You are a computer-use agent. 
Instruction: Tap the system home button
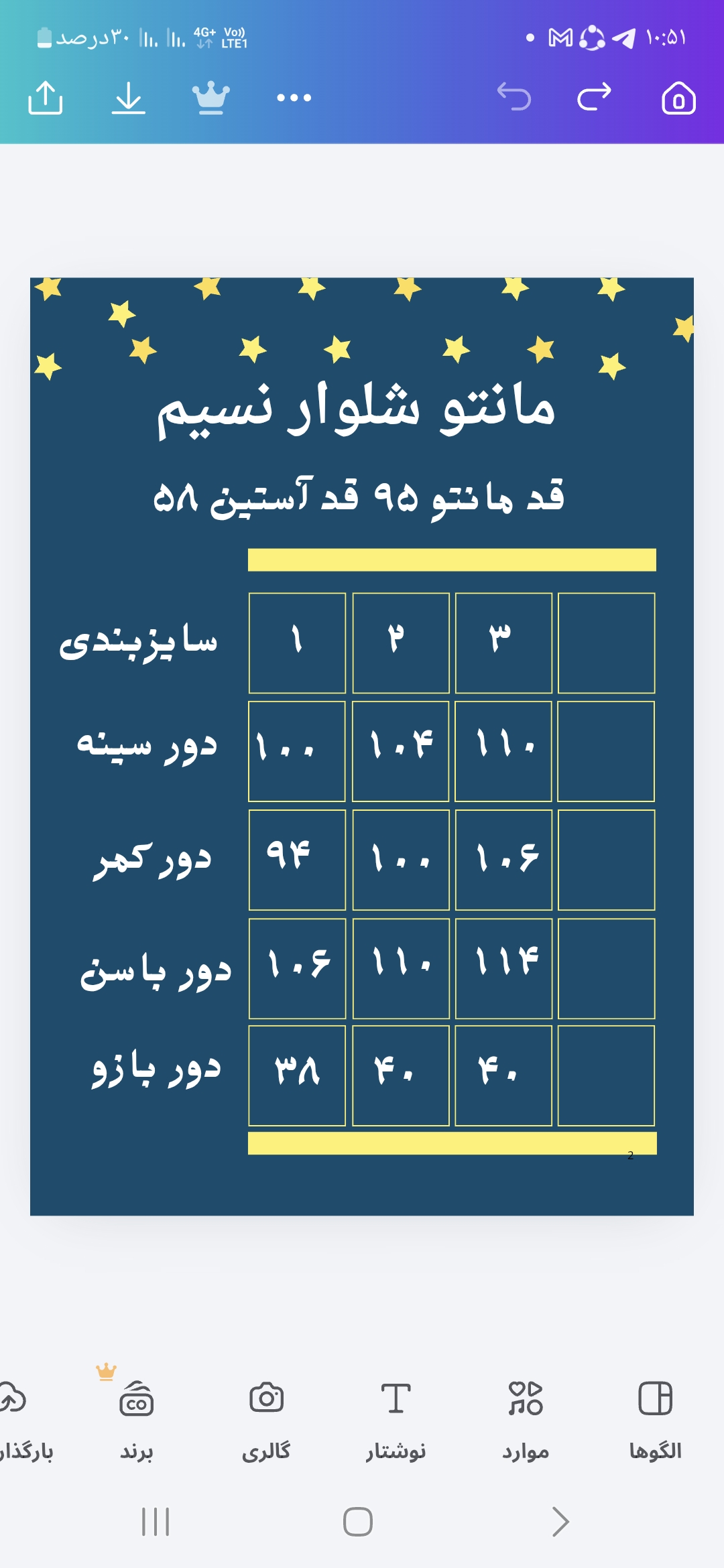[358, 1522]
